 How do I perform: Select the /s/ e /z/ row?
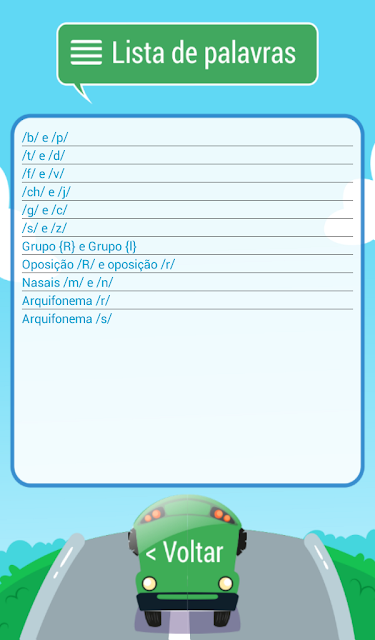[187, 228]
